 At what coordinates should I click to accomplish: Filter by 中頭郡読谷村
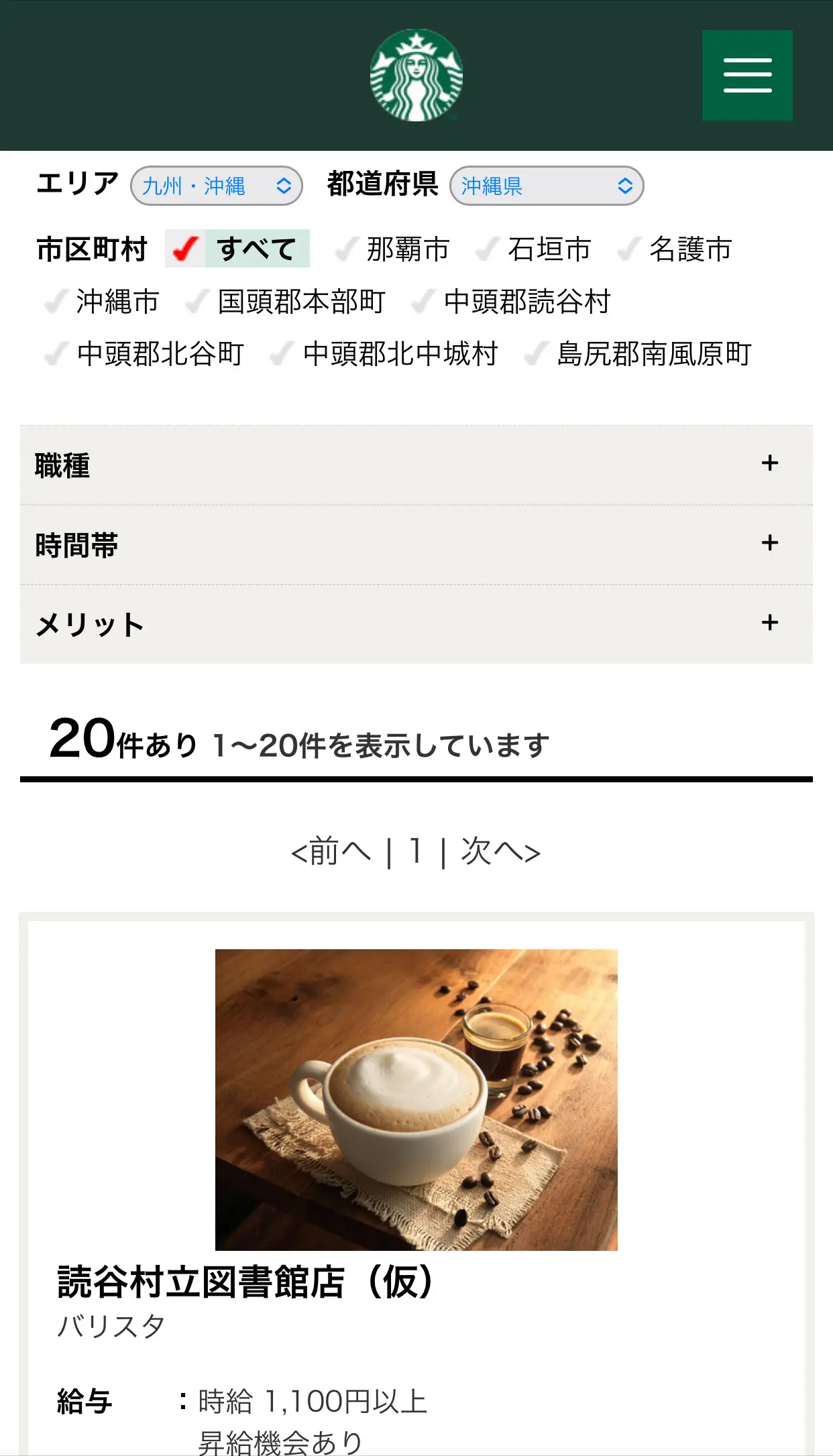[512, 301]
